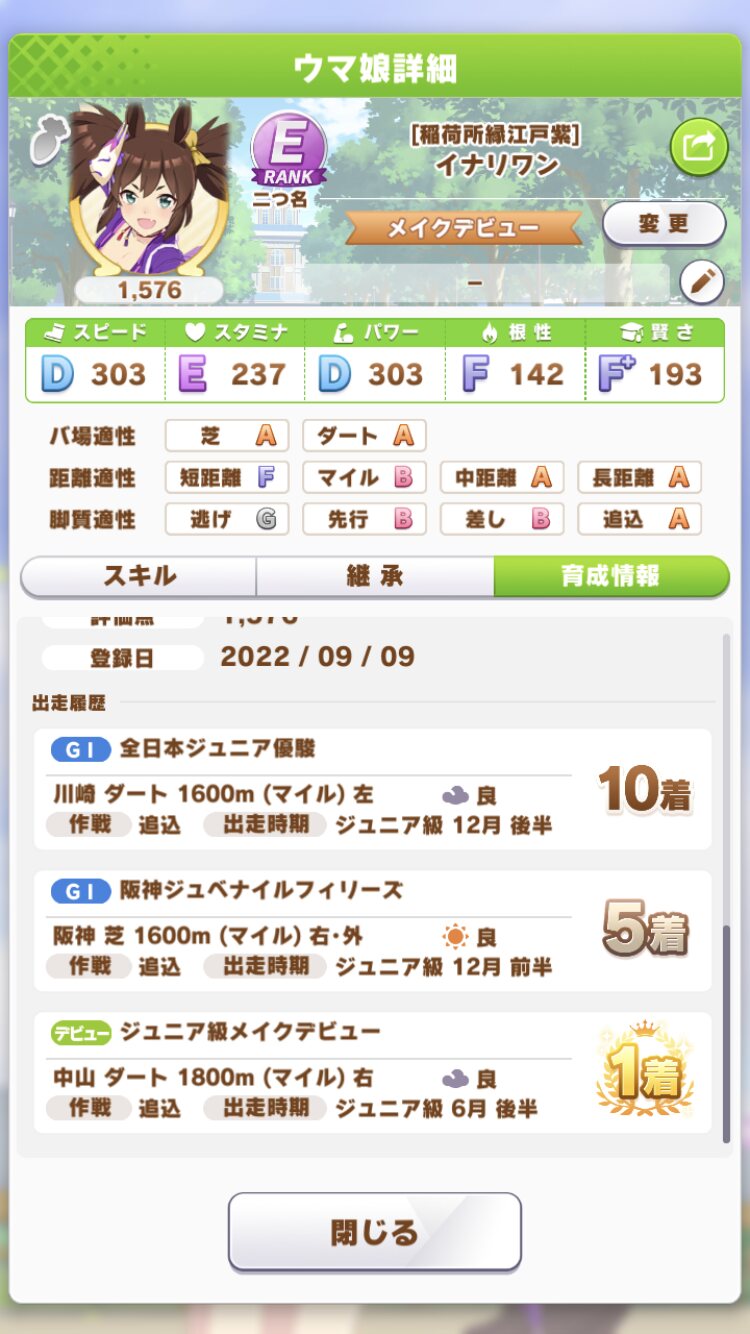Select the 育成情報 tab
750x1334 pixels.
click(610, 576)
